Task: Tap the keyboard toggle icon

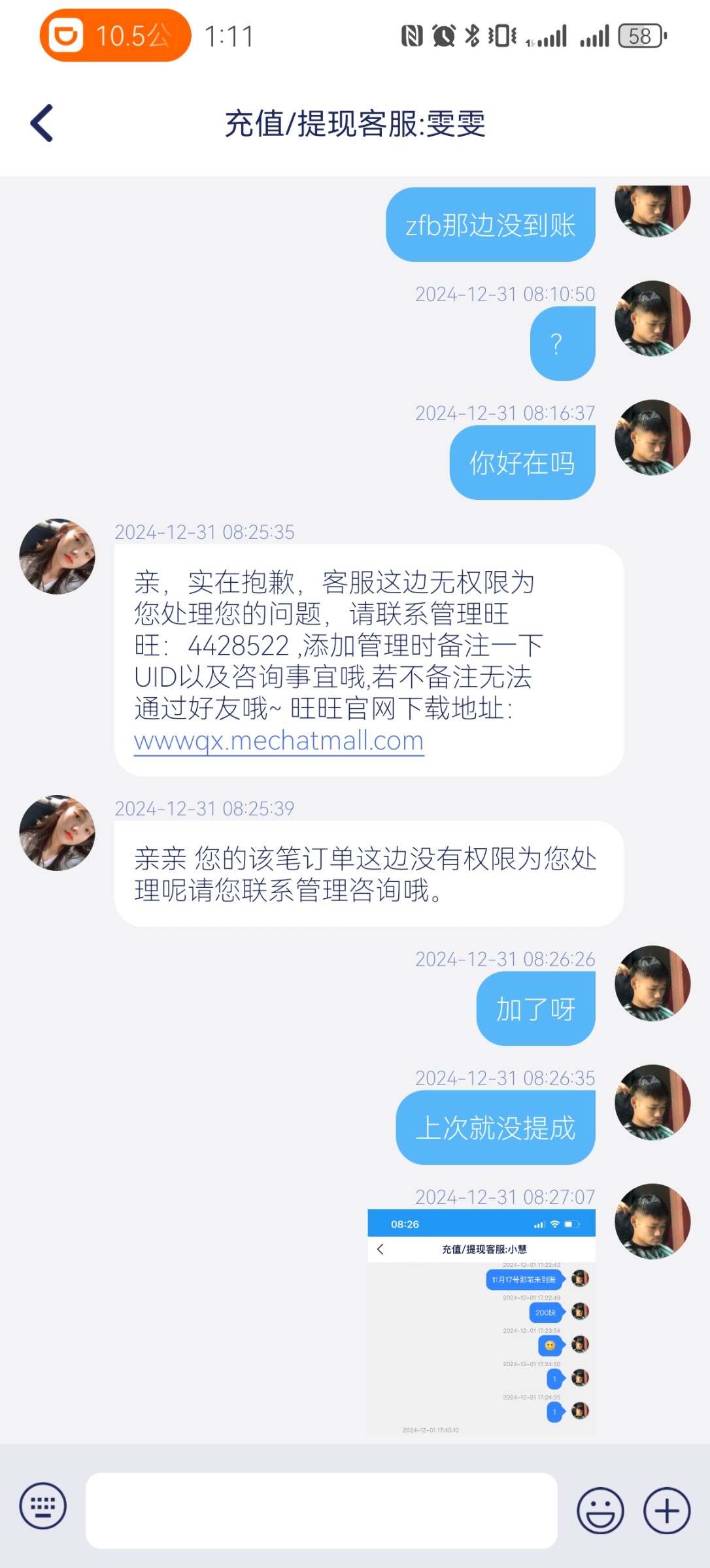Action: pyautogui.click(x=43, y=1507)
